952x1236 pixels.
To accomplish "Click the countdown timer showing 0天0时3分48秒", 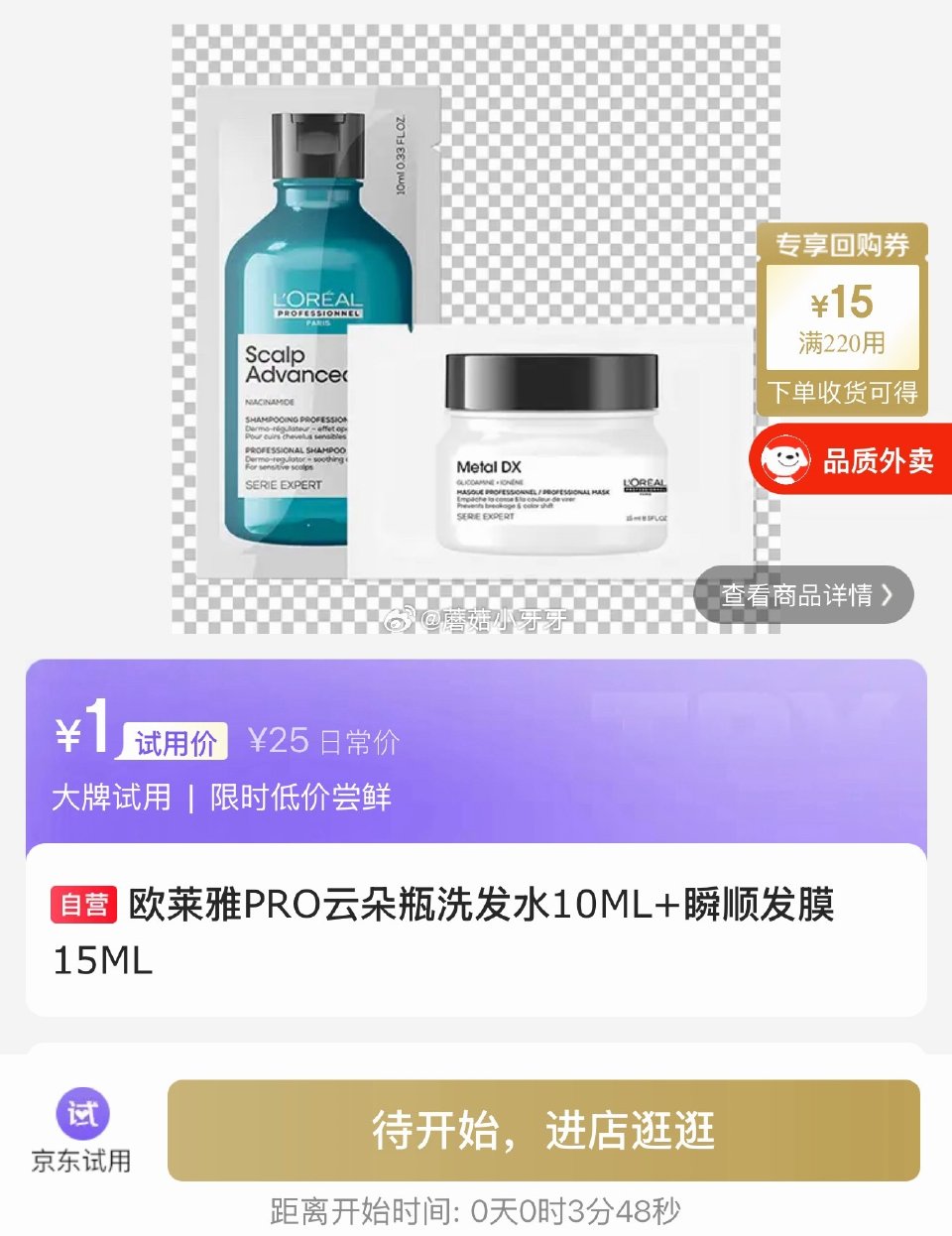I will pyautogui.click(x=476, y=1210).
